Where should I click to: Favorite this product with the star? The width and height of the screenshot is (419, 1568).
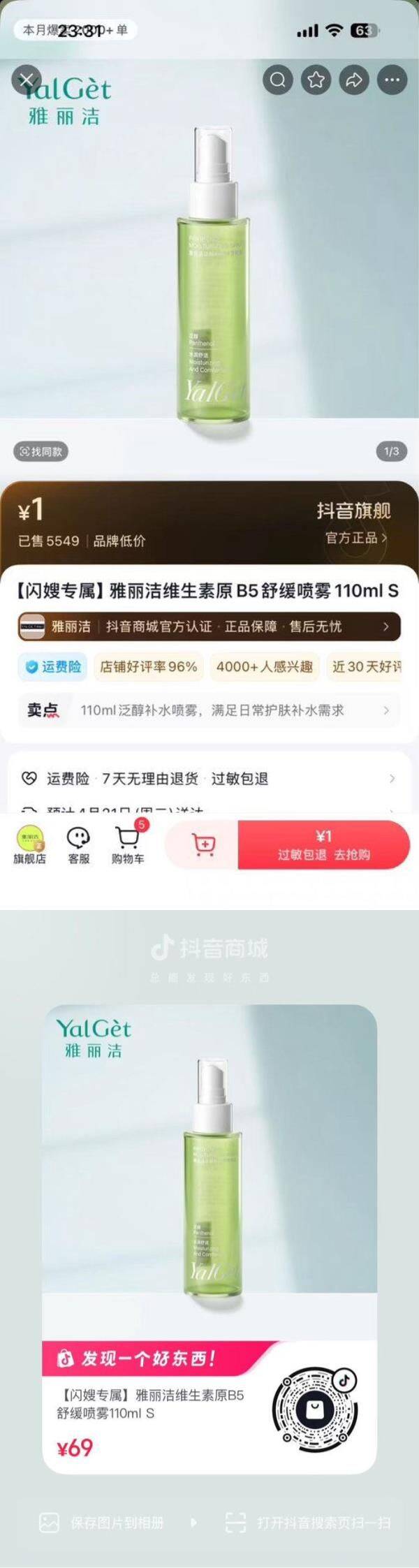point(316,80)
